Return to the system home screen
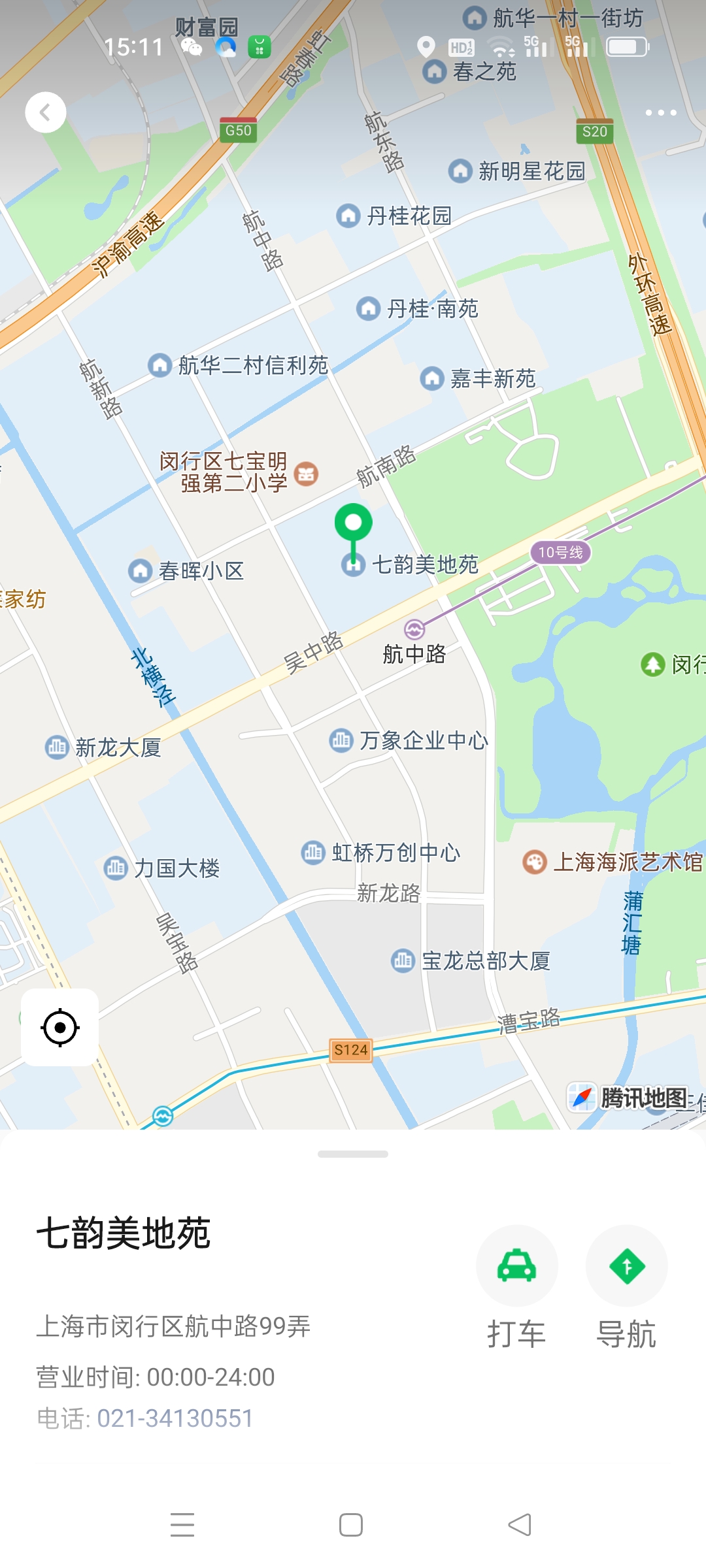706x1568 pixels. click(351, 1525)
